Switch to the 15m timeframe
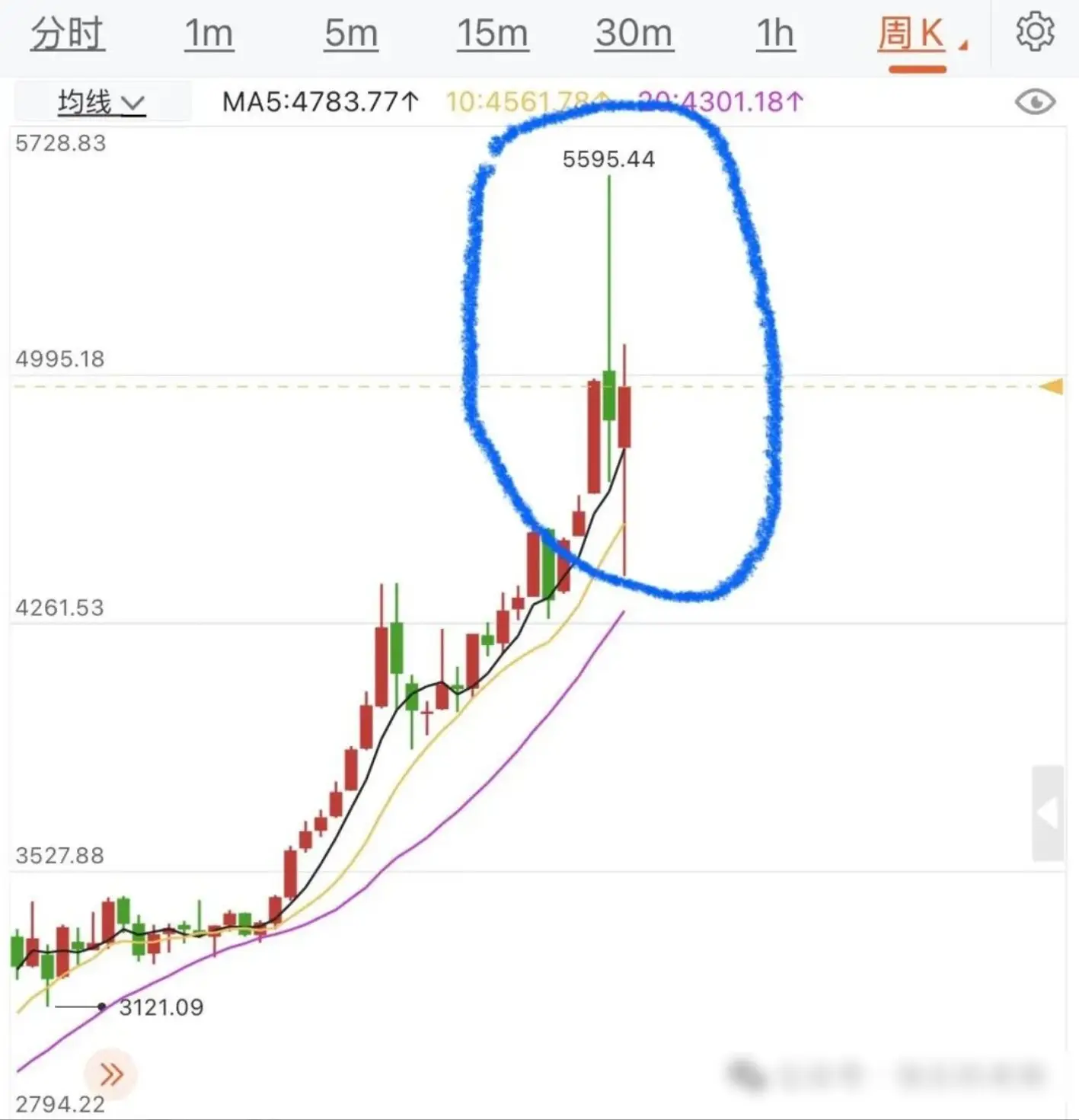Image resolution: width=1079 pixels, height=1120 pixels. tap(492, 32)
